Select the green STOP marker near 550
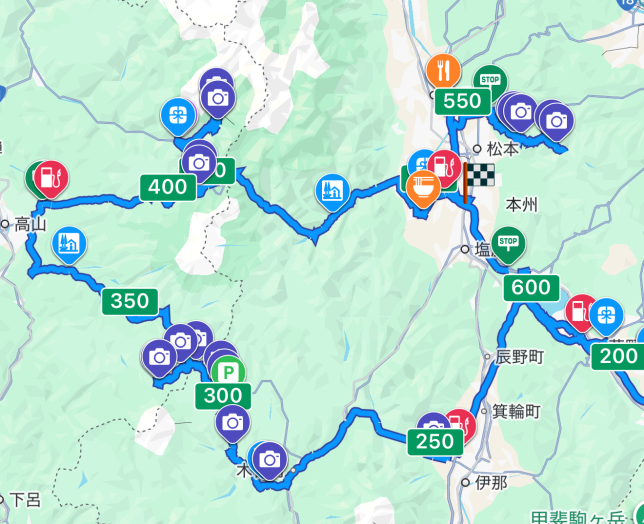The height and width of the screenshot is (524, 644). point(490,81)
